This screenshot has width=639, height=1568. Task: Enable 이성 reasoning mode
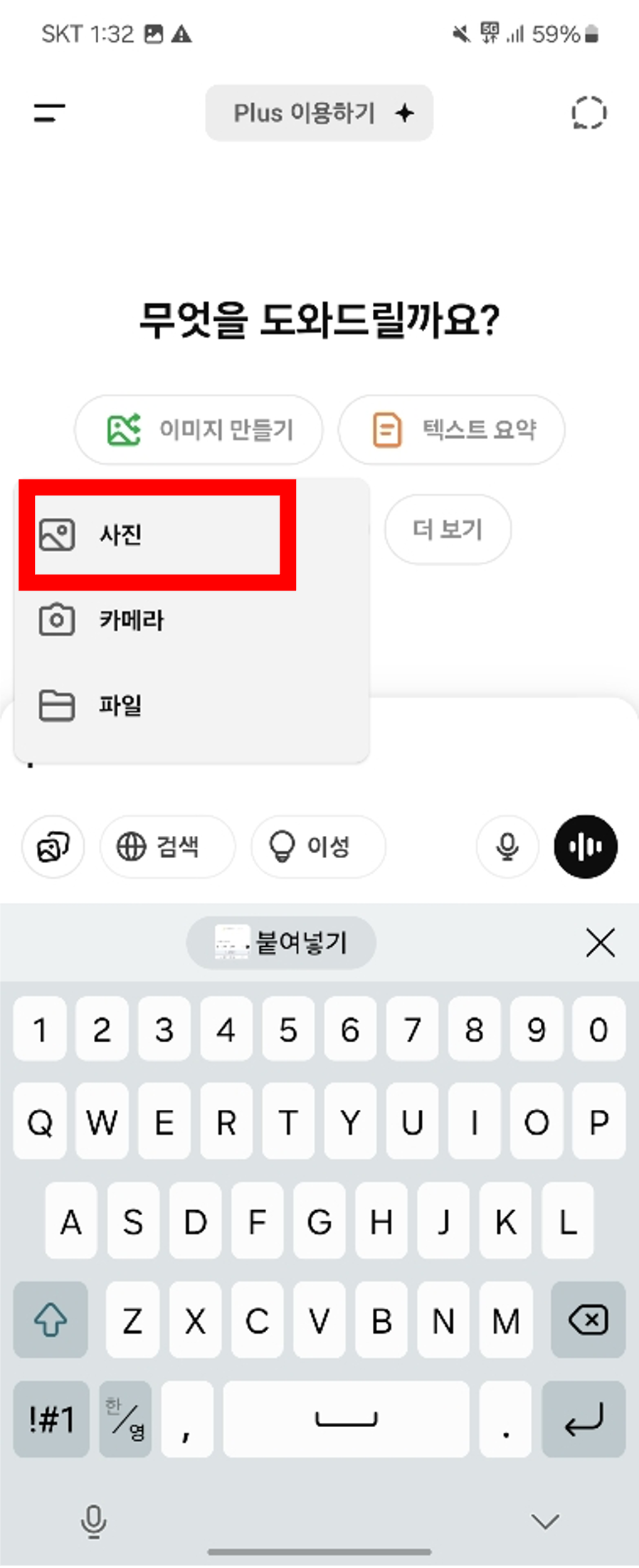pyautogui.click(x=317, y=847)
